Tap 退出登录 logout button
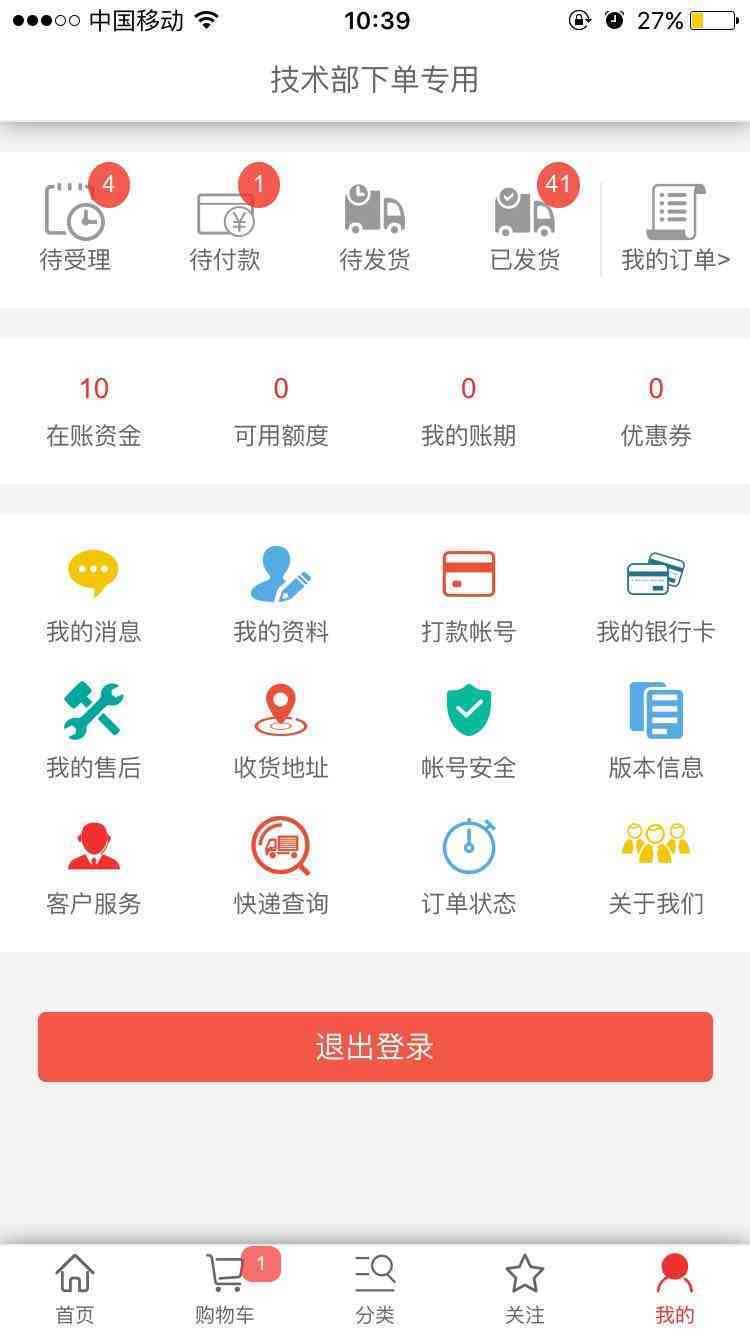Viewport: 750px width, 1334px height. [x=375, y=1046]
